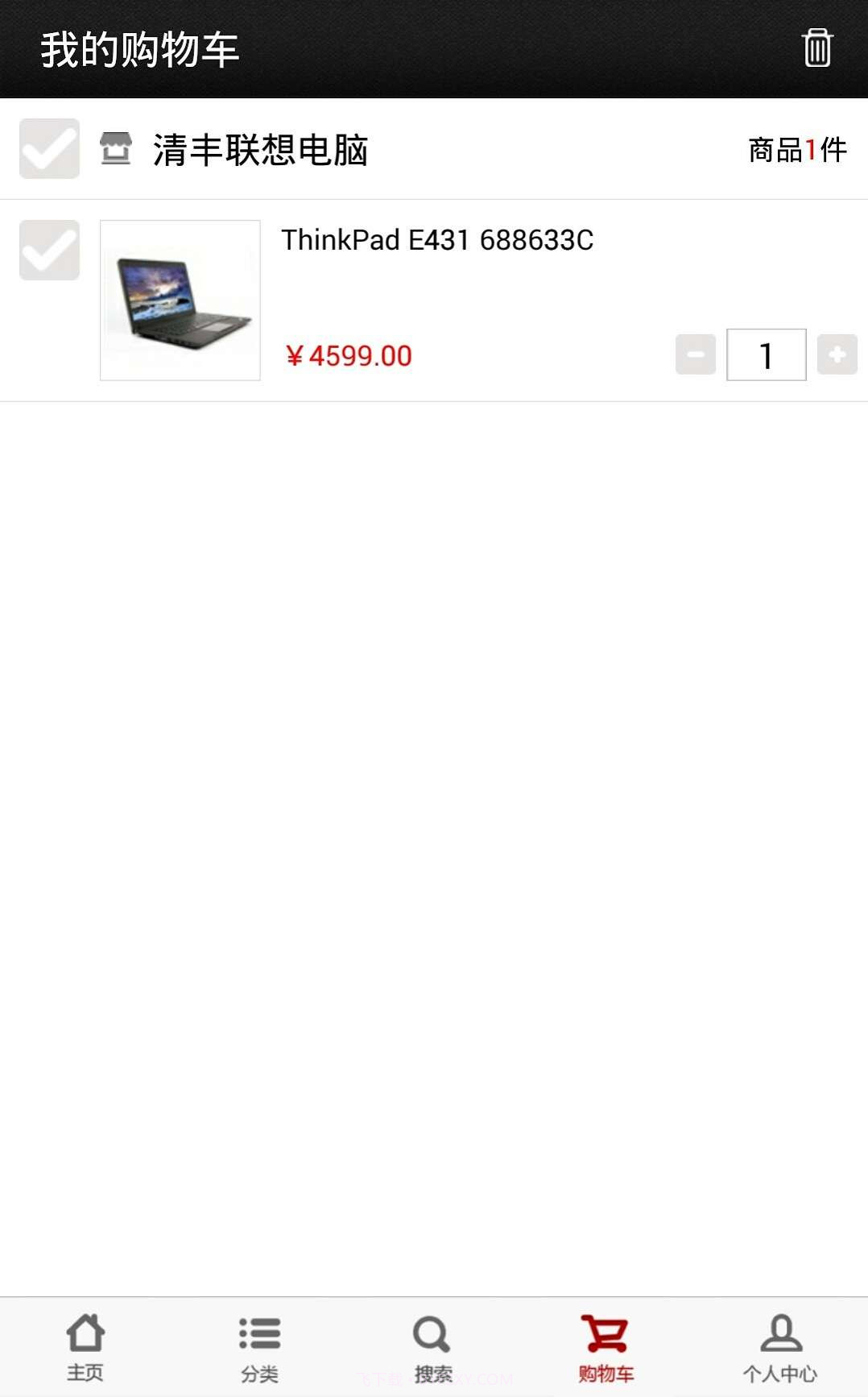Decrease ThinkPad E431 quantity with minus
The width and height of the screenshot is (868, 1397).
[x=696, y=354]
